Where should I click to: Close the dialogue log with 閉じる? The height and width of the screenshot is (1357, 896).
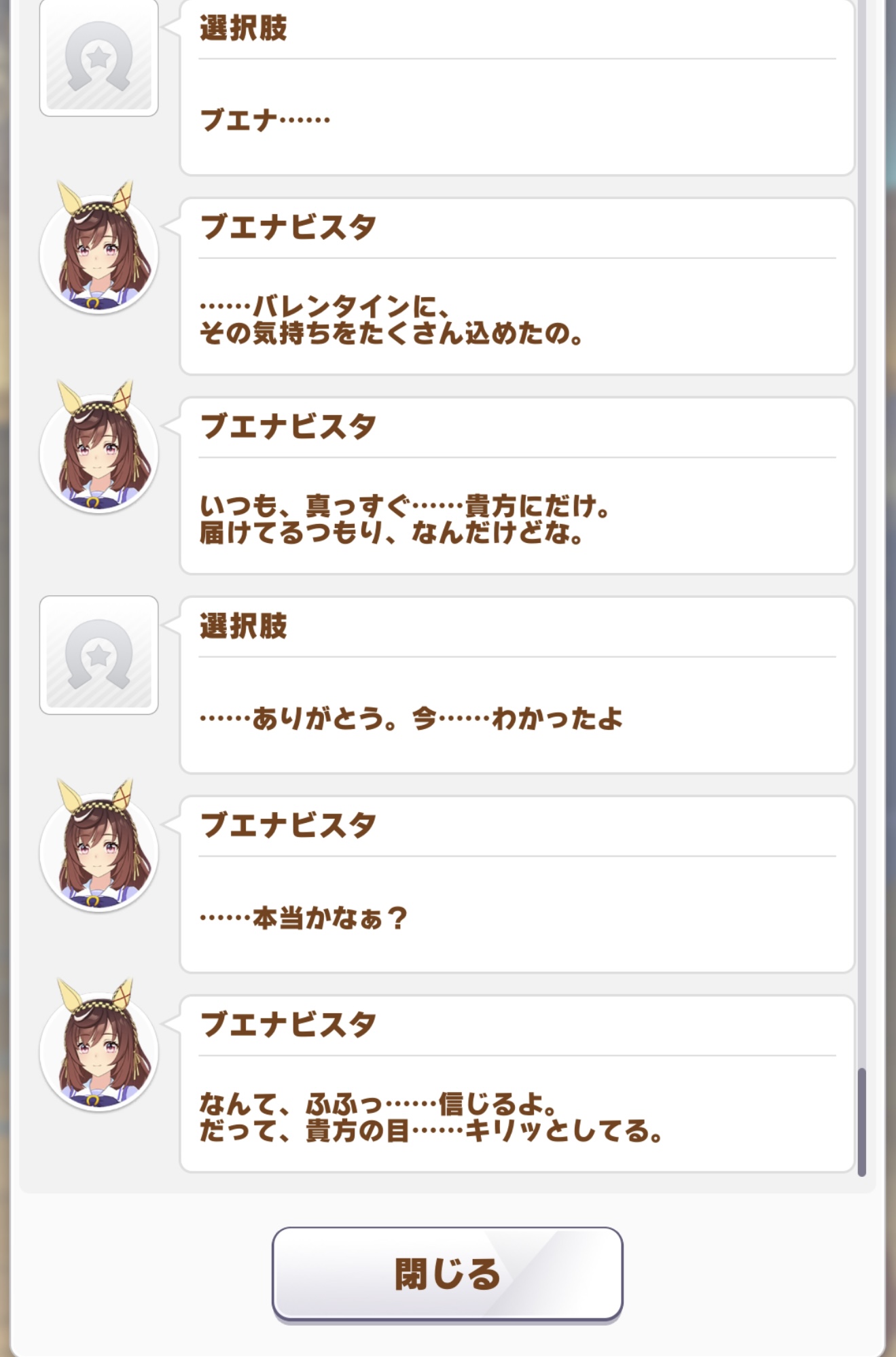click(x=447, y=1273)
